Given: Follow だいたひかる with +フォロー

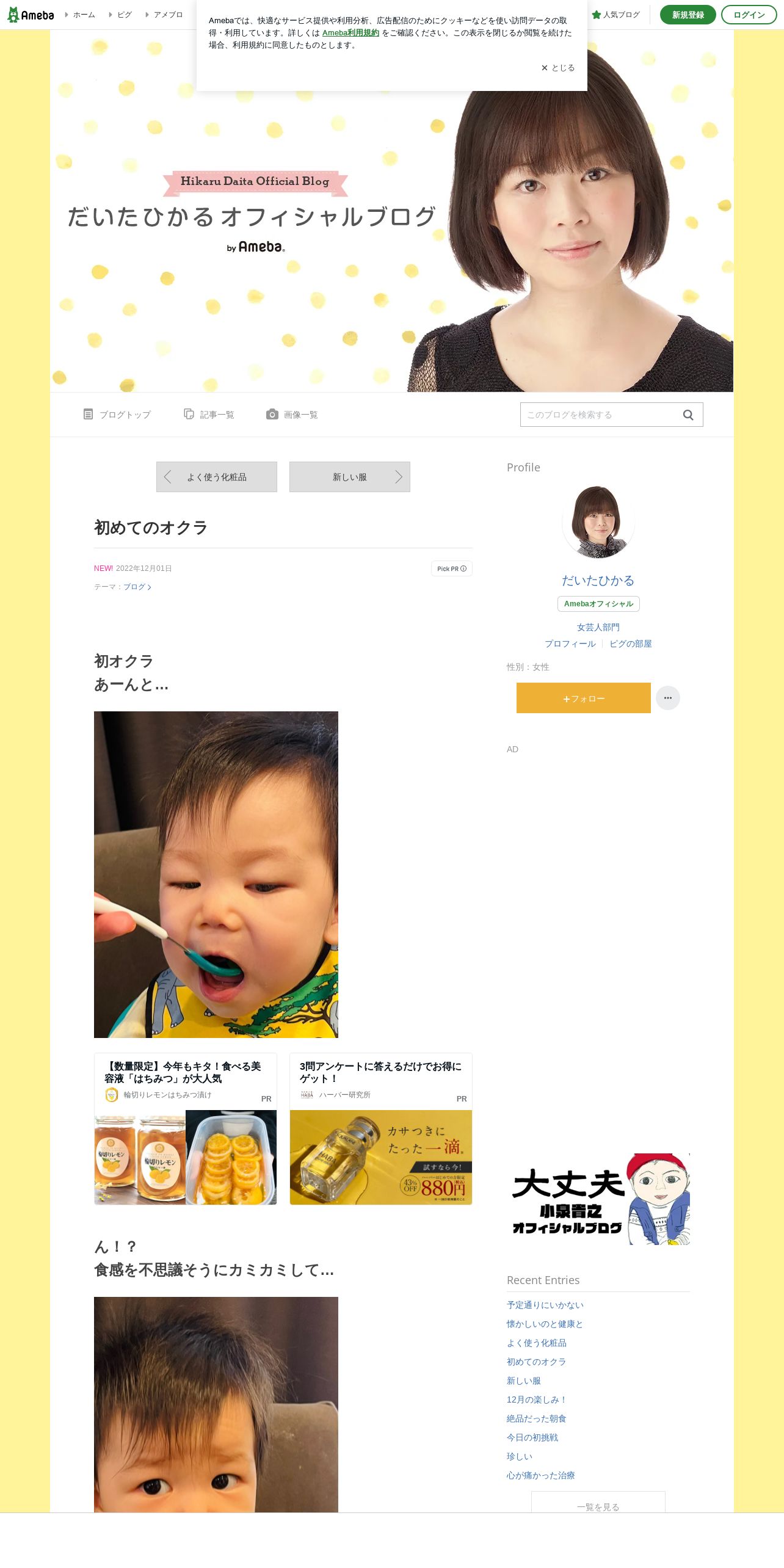Looking at the screenshot, I should [583, 698].
